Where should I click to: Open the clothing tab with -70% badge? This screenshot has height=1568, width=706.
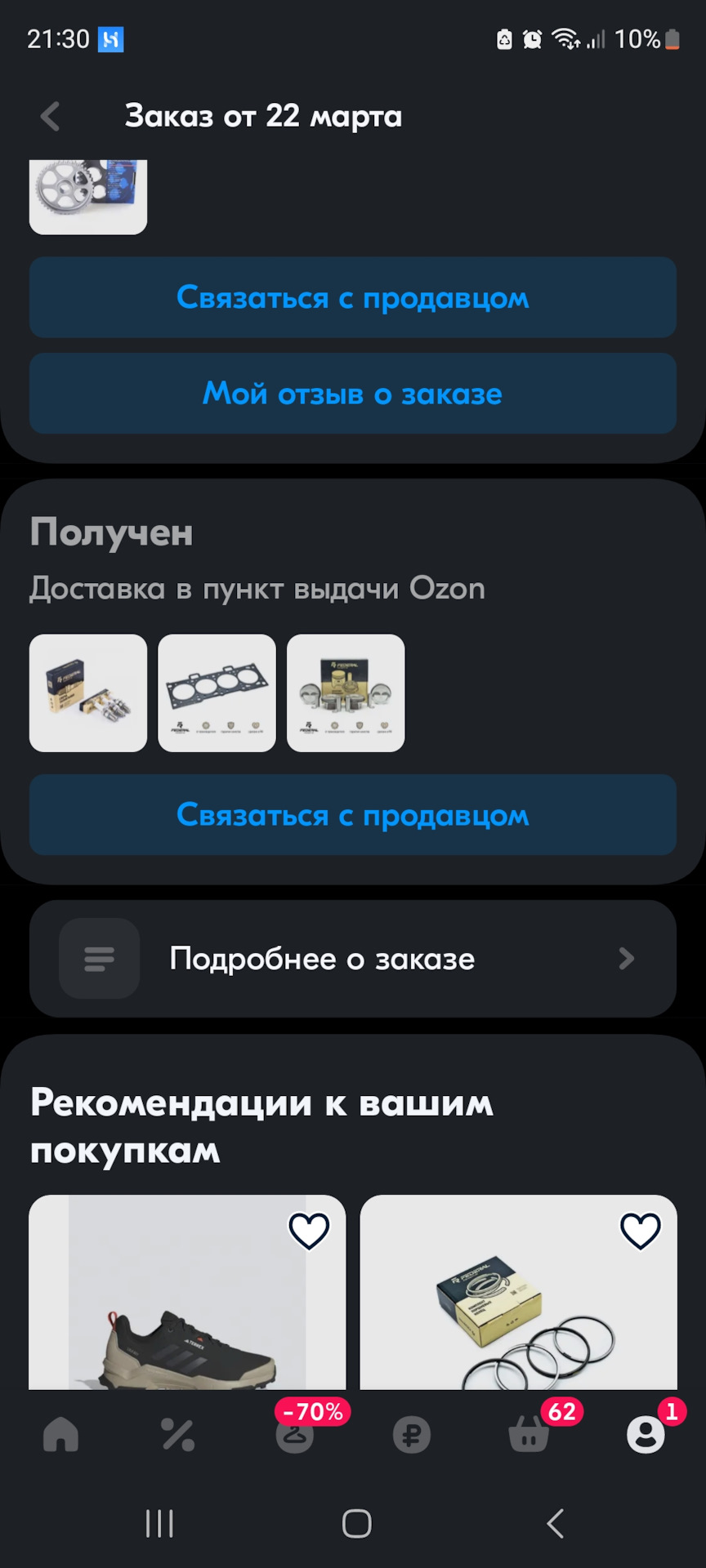[295, 1434]
